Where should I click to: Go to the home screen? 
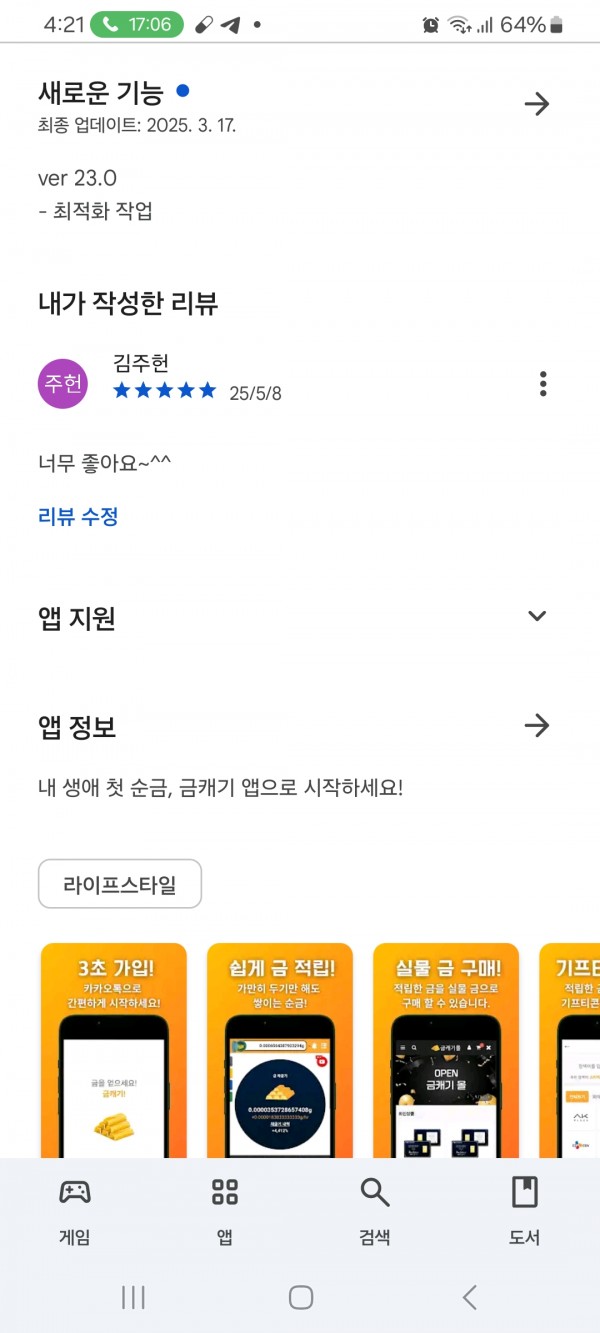point(301,1298)
